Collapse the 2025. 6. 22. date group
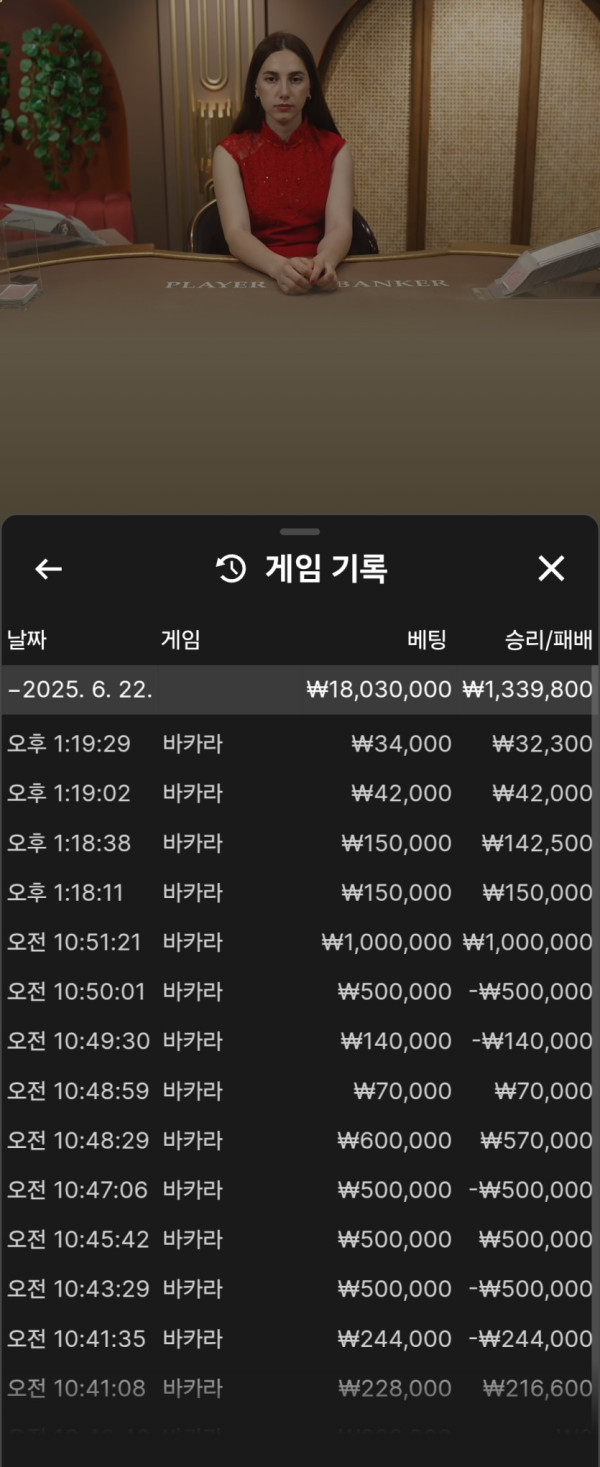 pos(80,690)
